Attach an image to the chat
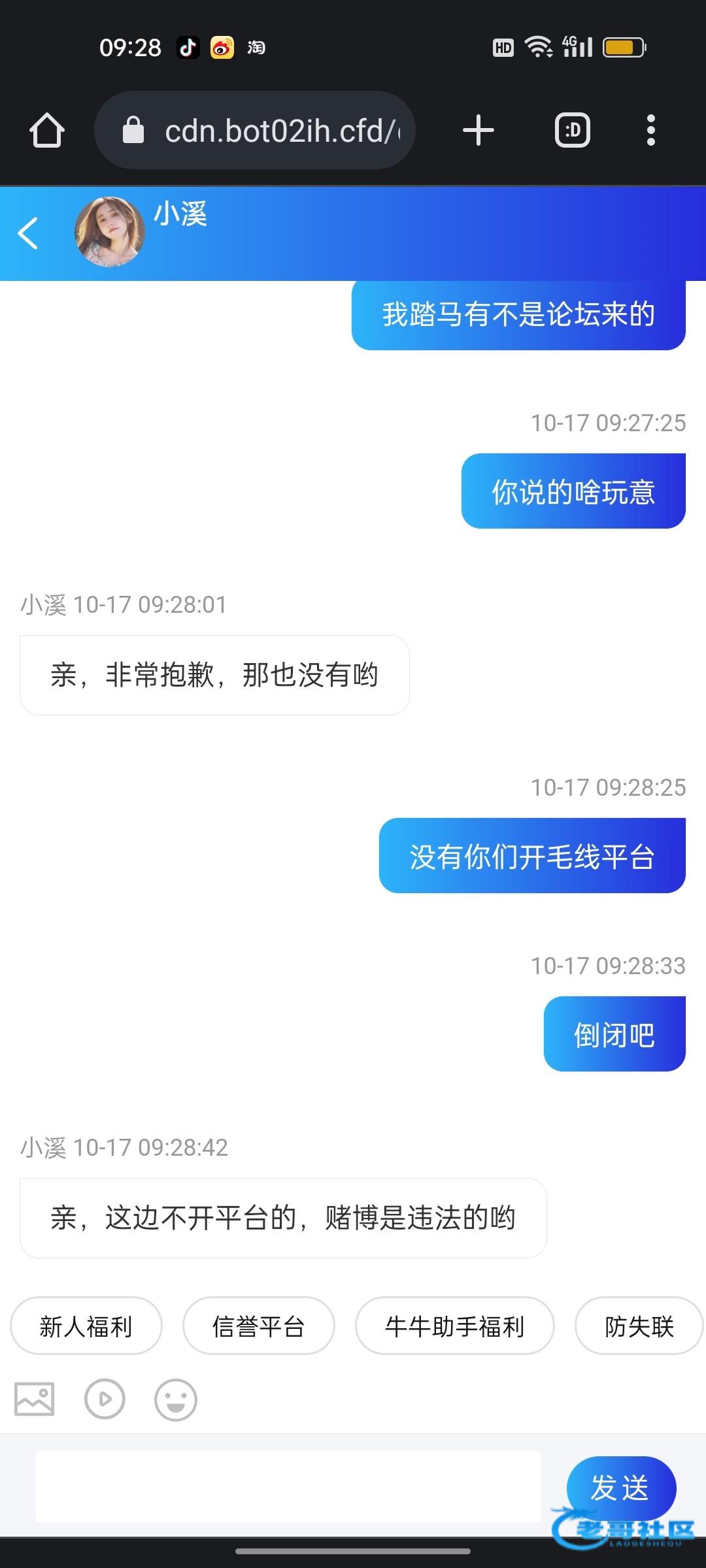Screen dimensions: 706x1568 point(35,1399)
